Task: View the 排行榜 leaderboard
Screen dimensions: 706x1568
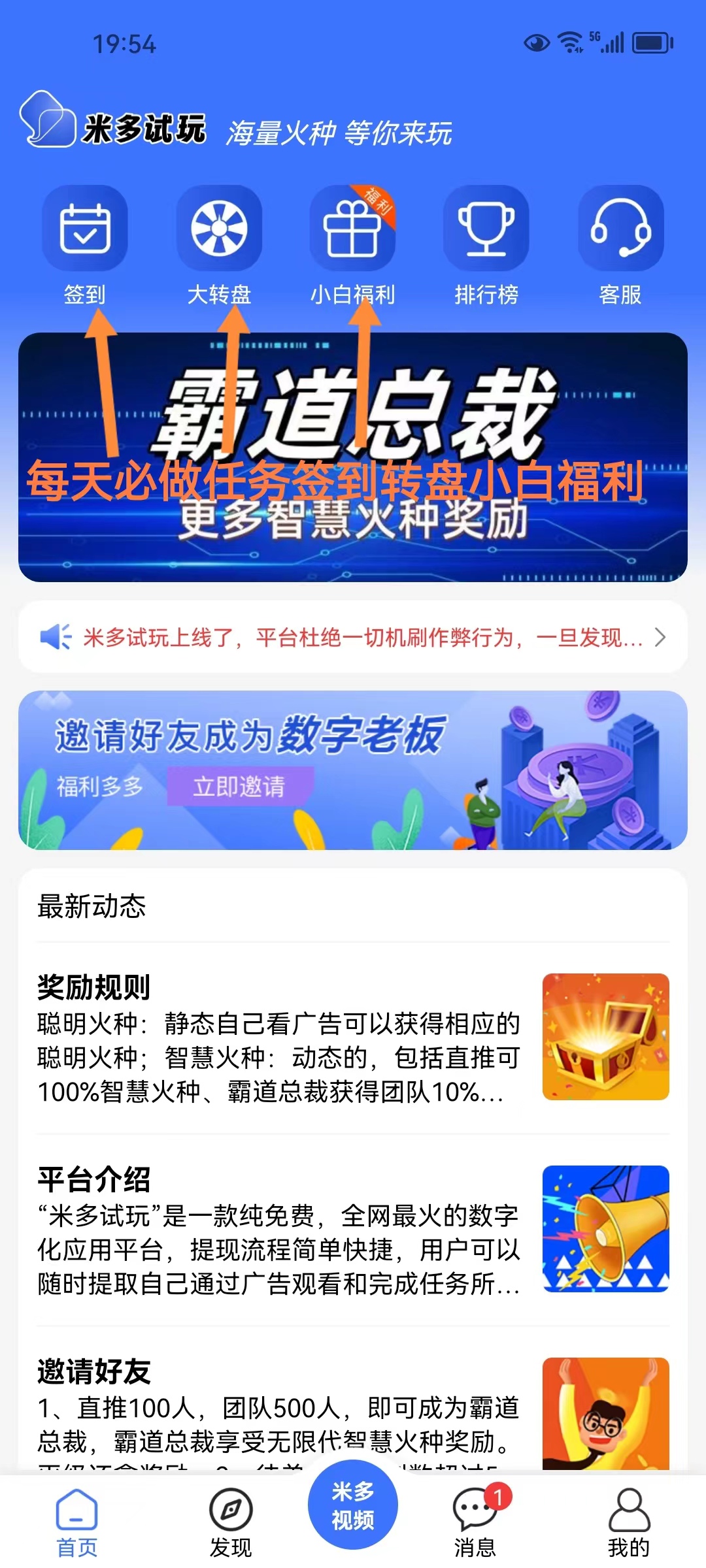Action: [486, 246]
